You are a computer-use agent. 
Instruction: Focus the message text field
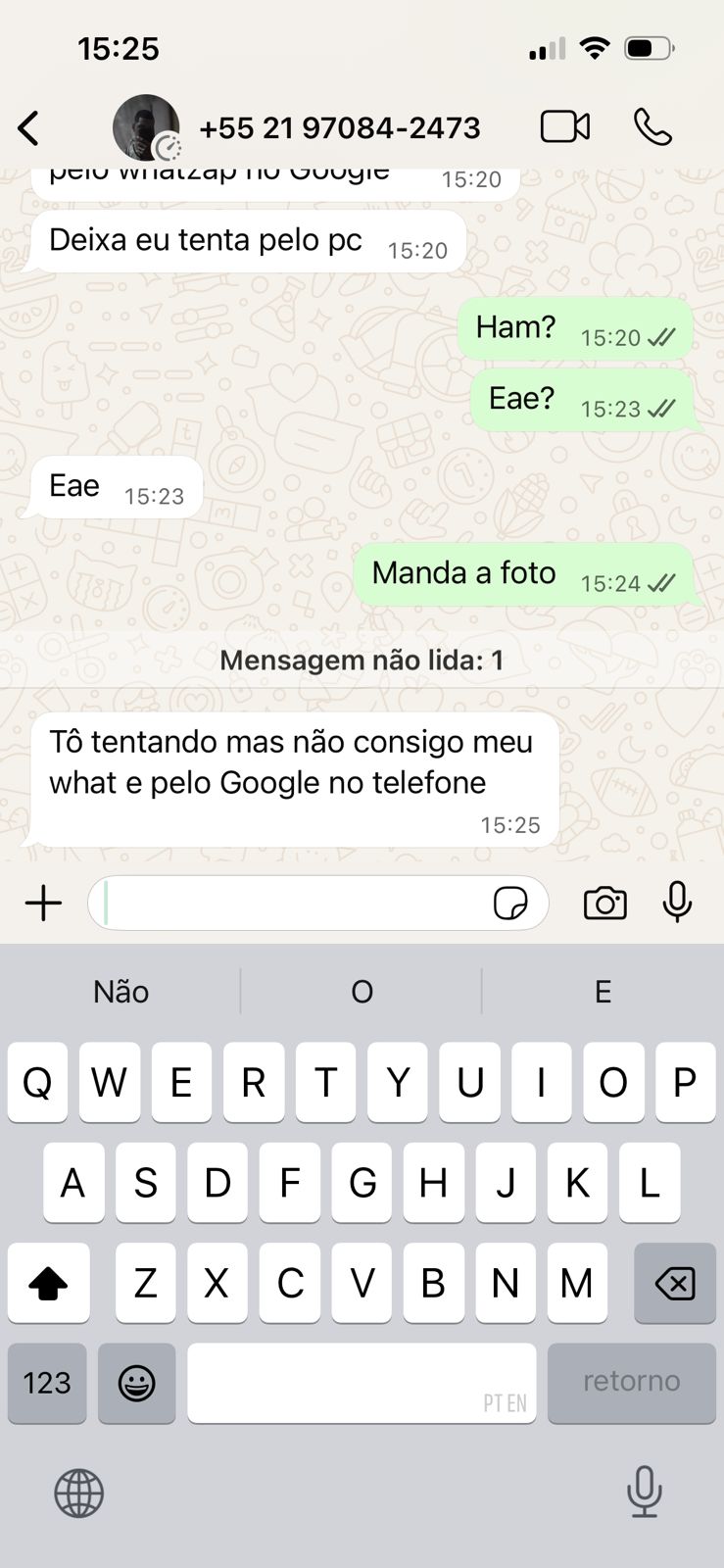294,903
